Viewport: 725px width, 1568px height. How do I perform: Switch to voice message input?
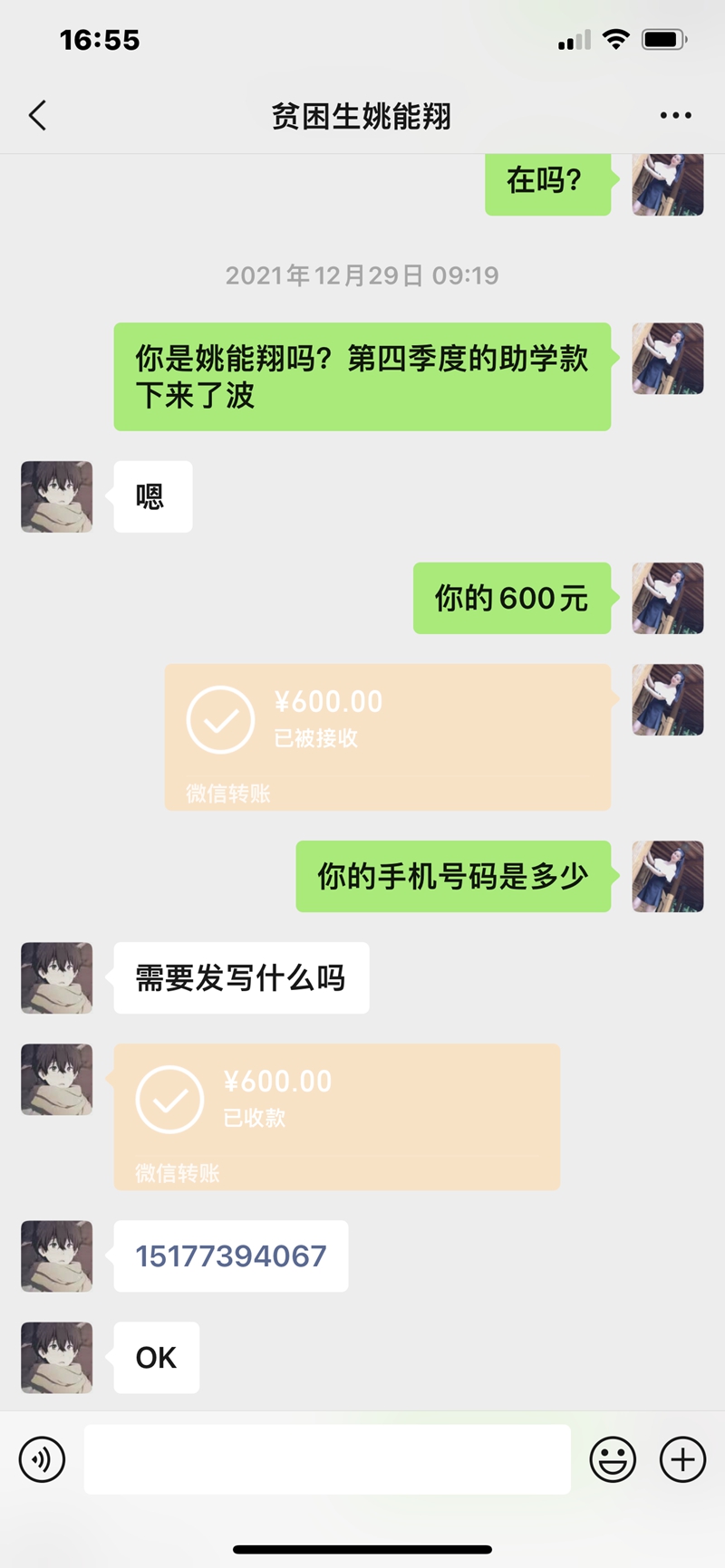(42, 1459)
